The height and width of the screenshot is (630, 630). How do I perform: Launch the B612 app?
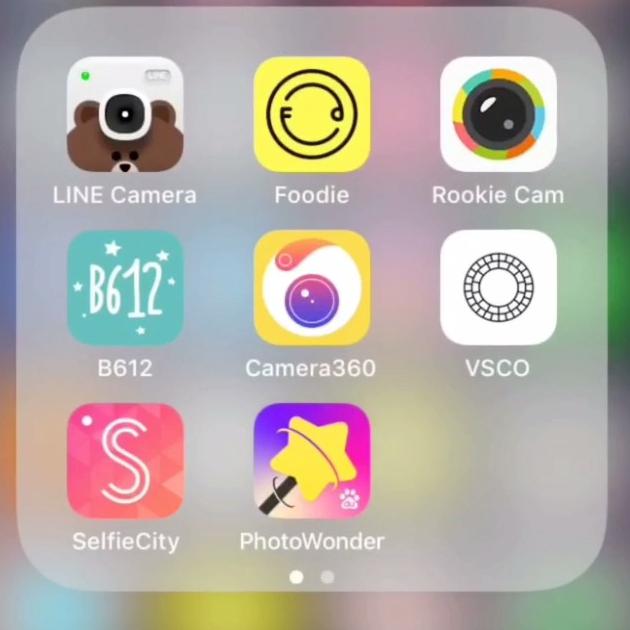pyautogui.click(x=125, y=288)
